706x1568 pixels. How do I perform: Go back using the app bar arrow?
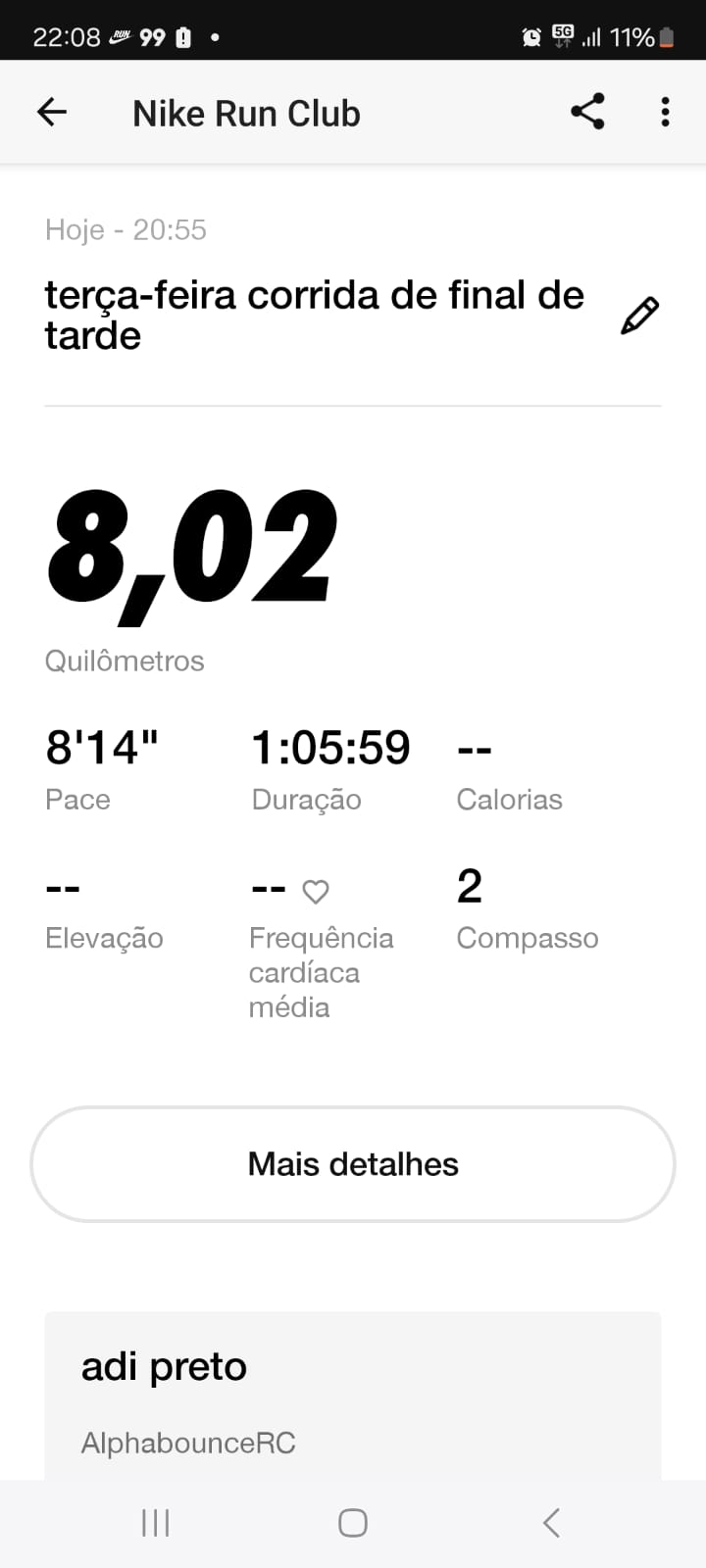tap(52, 113)
